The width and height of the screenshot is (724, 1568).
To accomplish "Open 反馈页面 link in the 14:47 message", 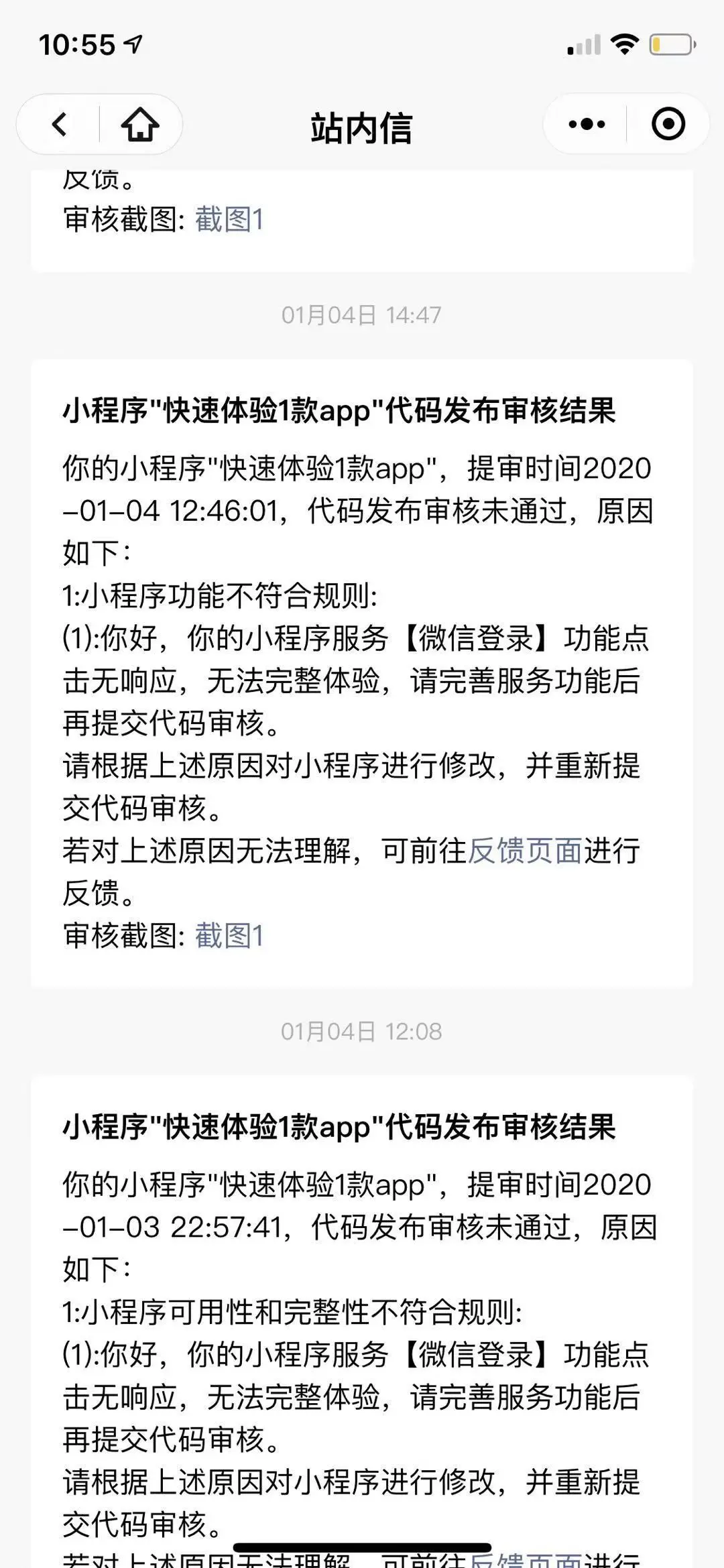I will coord(524,851).
